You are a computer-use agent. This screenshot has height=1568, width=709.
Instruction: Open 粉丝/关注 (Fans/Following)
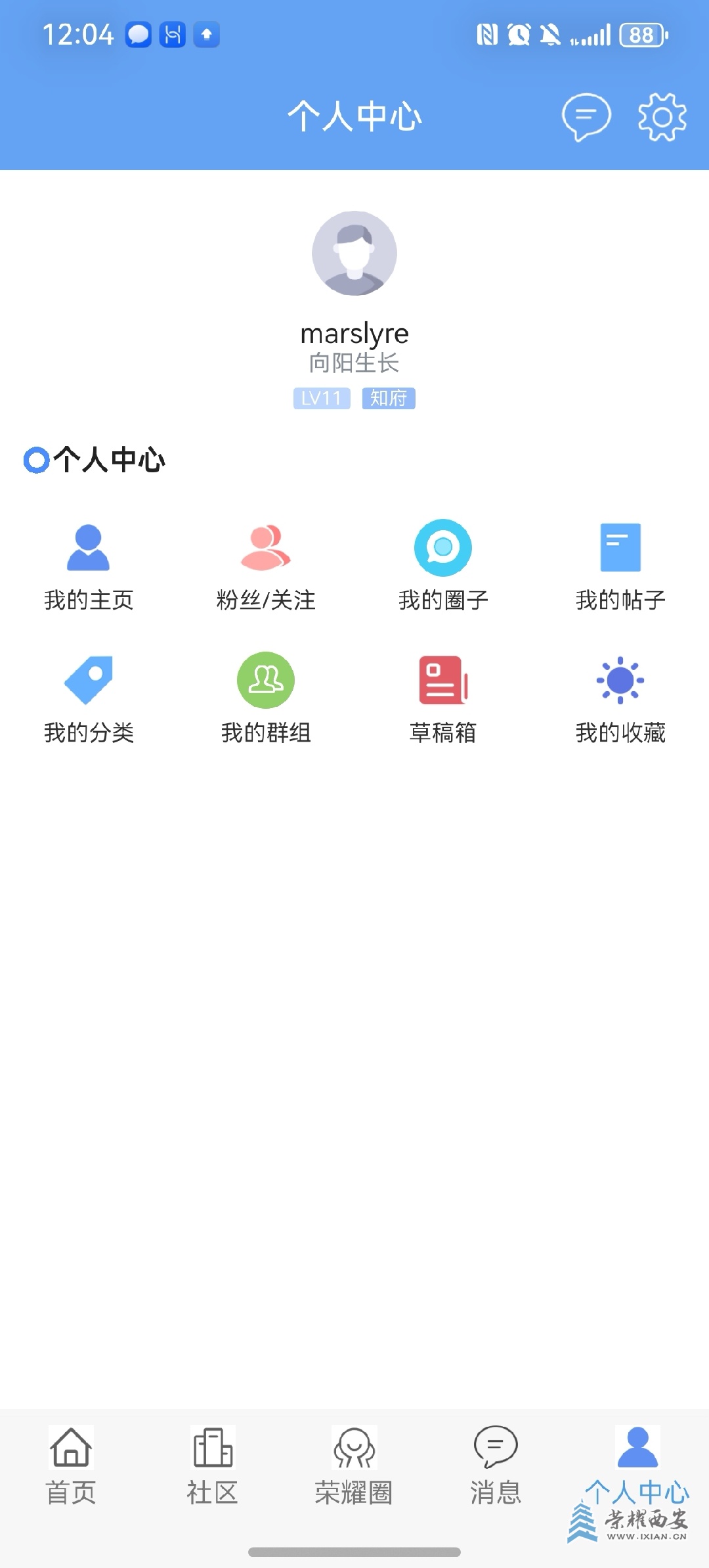pyautogui.click(x=266, y=566)
